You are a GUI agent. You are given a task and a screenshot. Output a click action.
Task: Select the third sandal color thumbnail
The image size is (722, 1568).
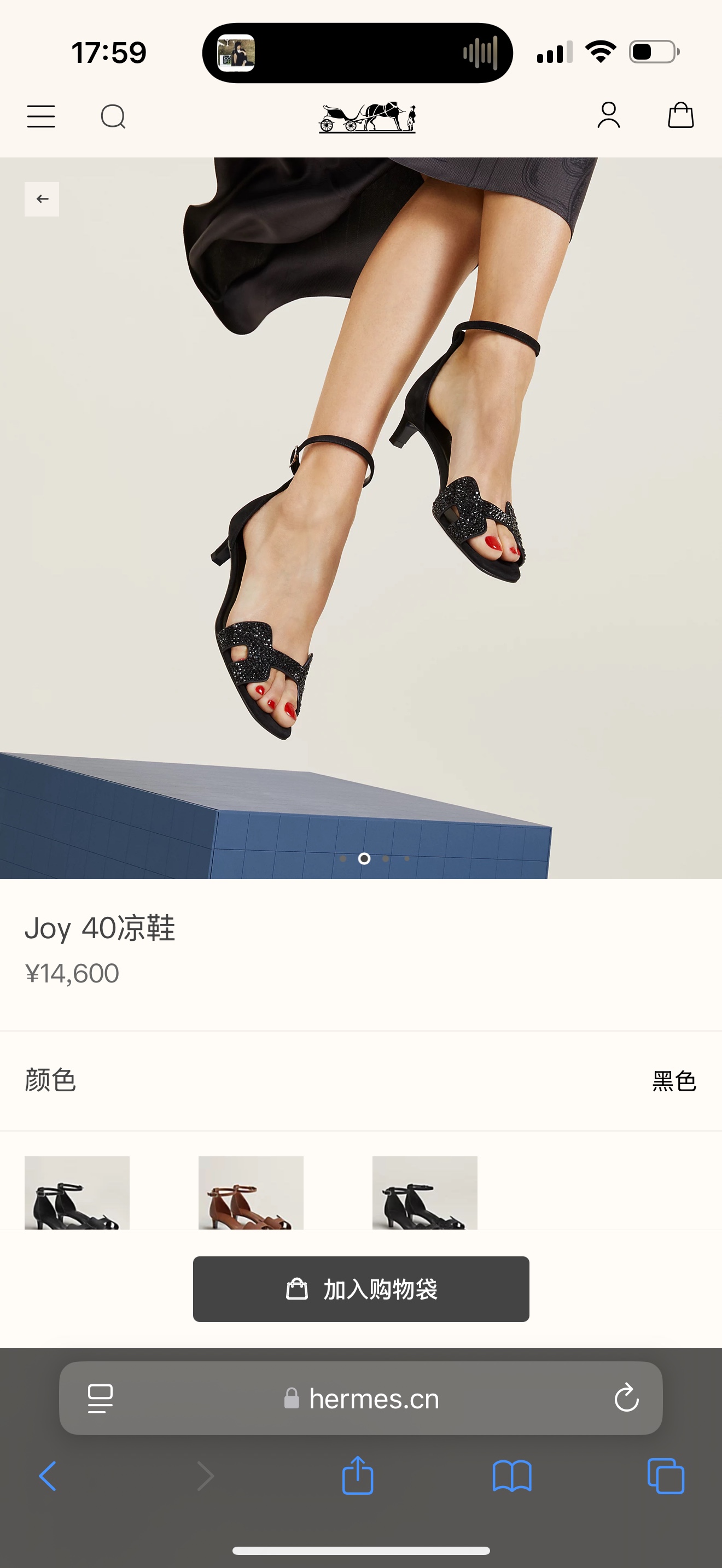425,1192
